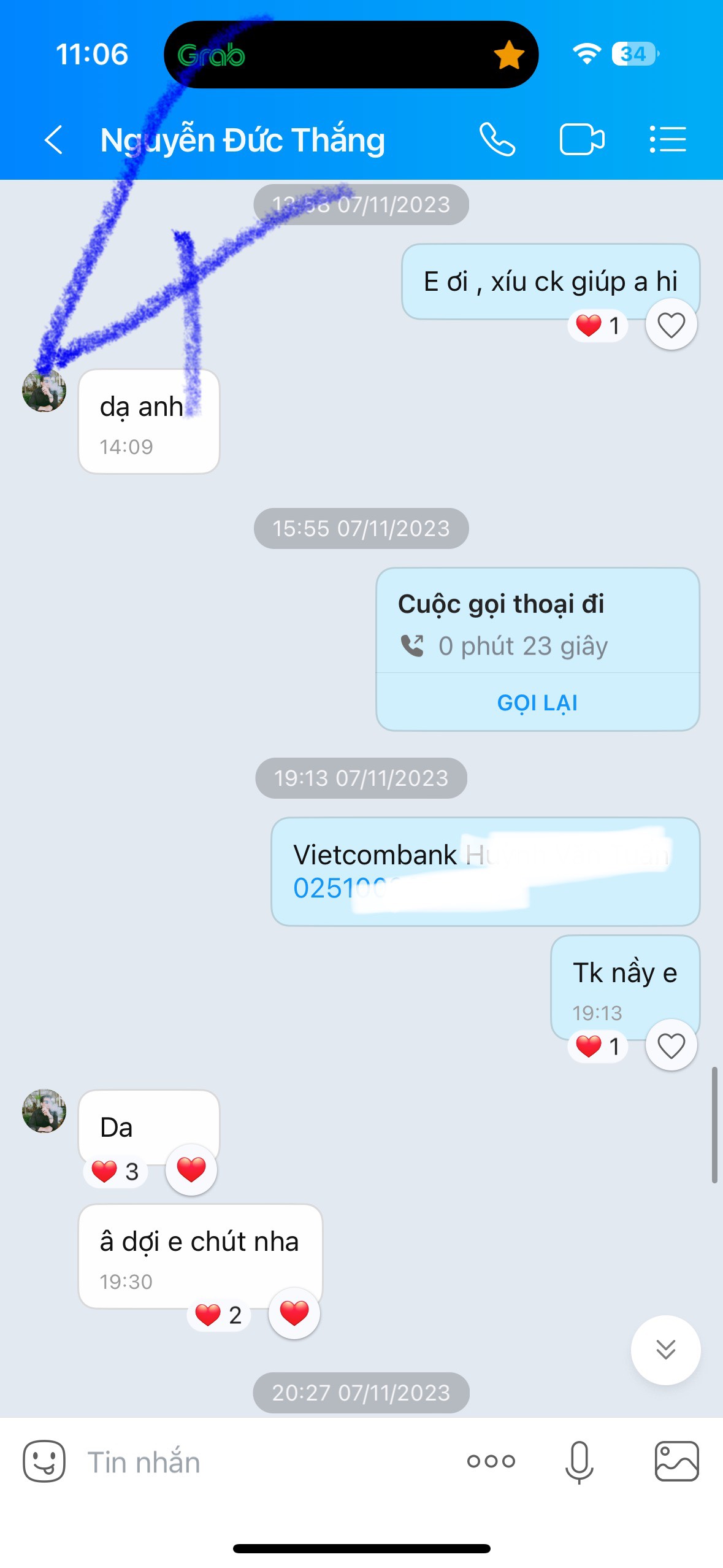723x1568 pixels.
Task: Record a voice message
Action: [579, 1461]
